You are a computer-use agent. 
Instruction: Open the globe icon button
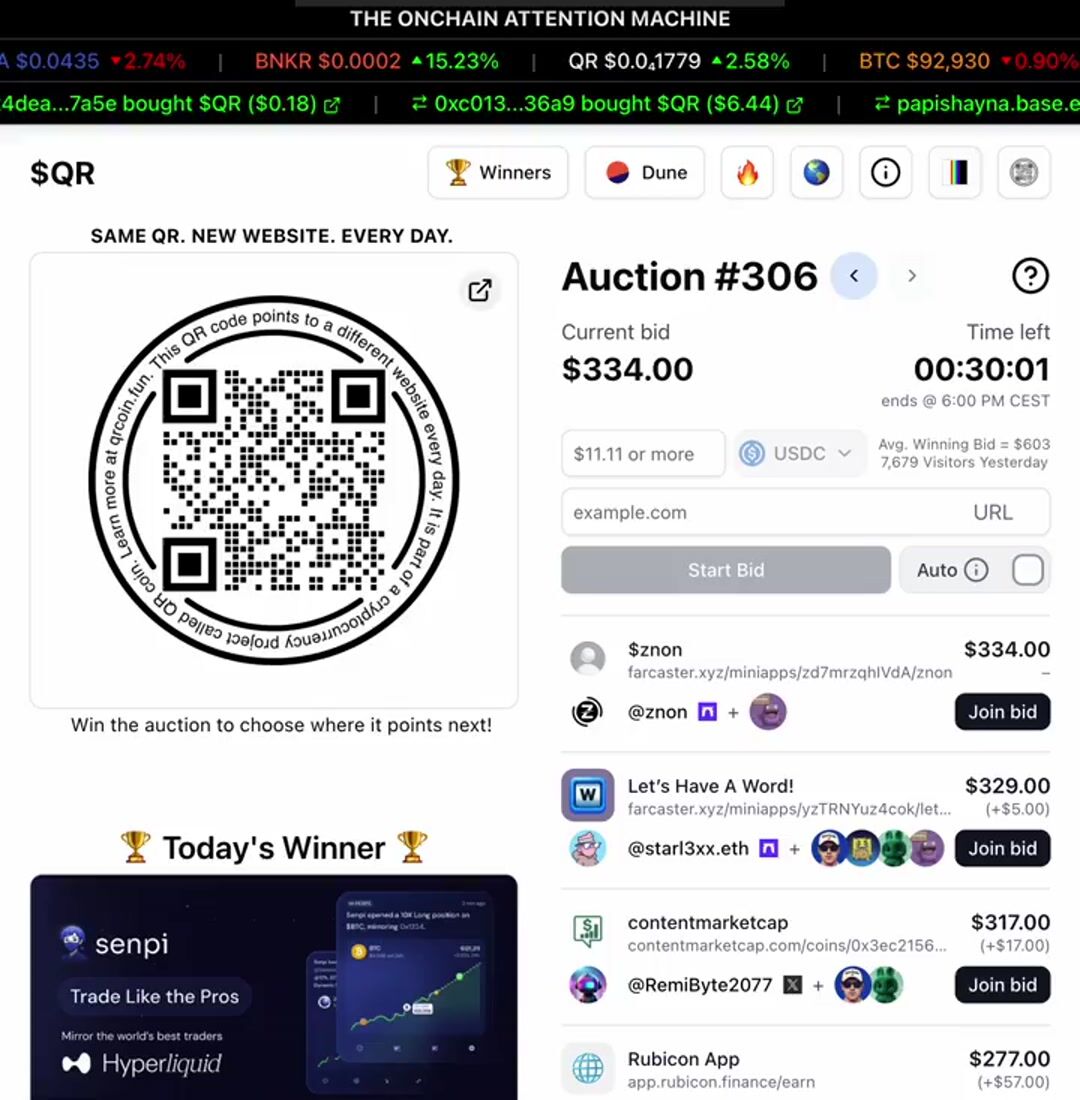[x=817, y=173]
